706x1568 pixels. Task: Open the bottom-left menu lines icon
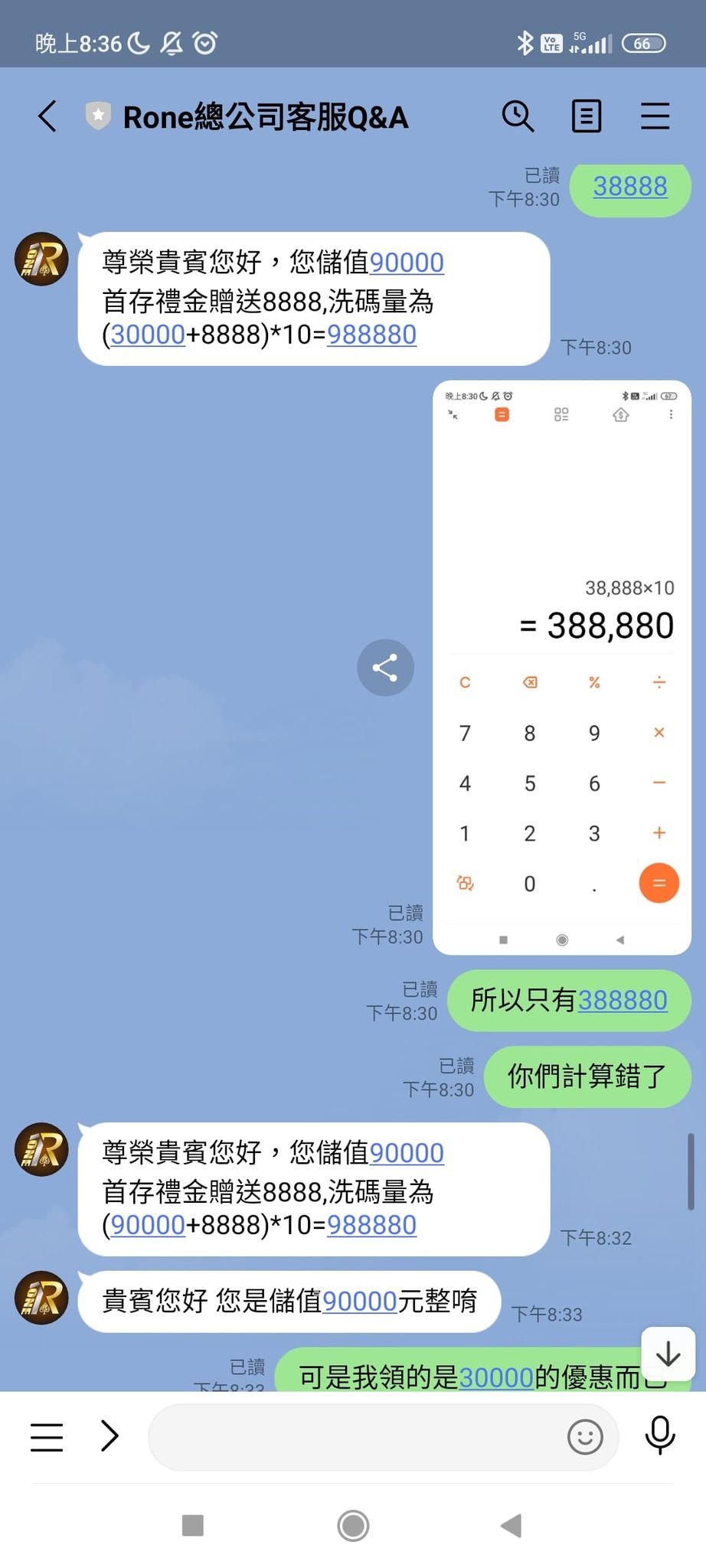(x=47, y=1437)
